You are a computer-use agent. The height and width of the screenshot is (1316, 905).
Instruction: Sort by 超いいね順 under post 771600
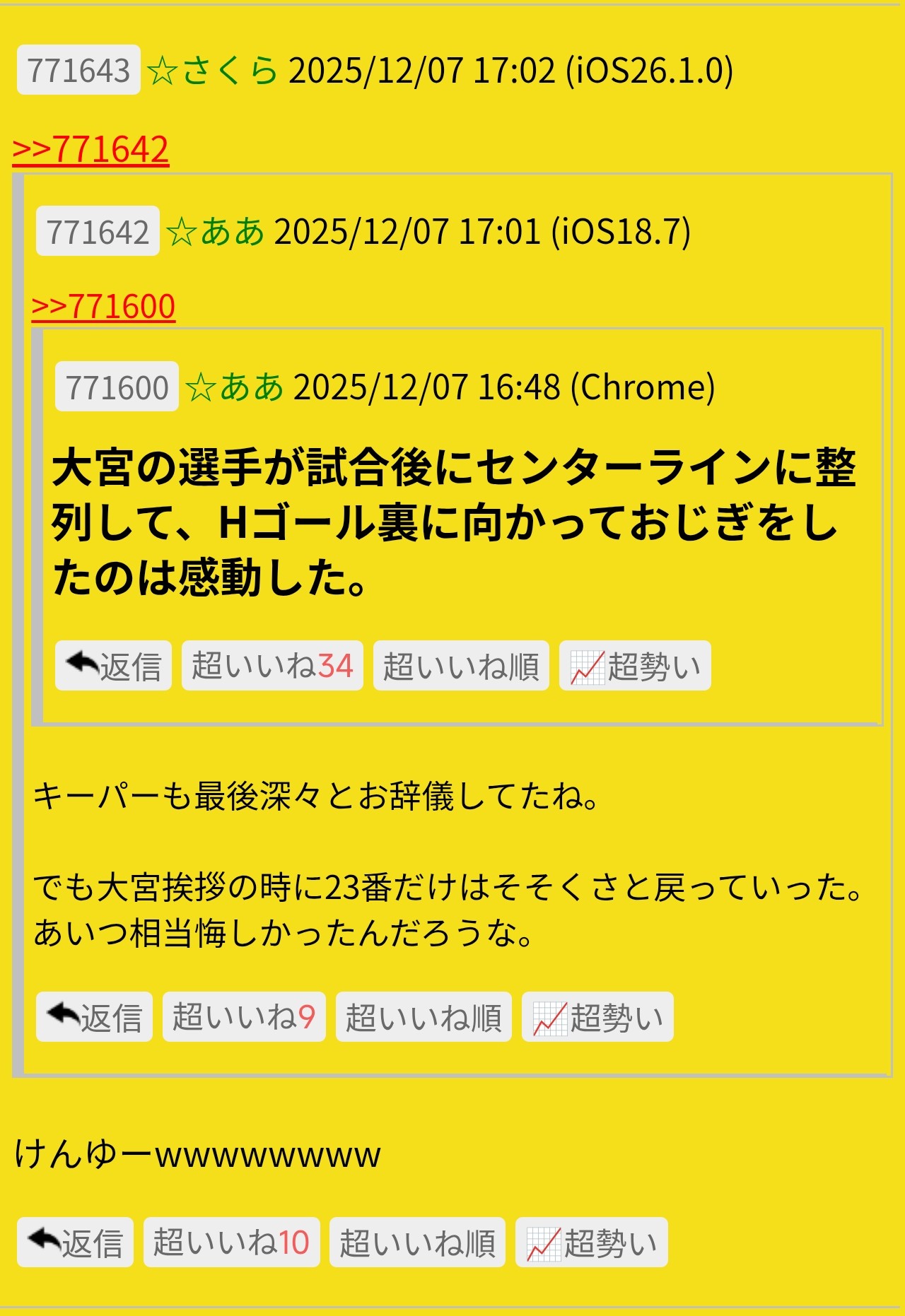click(x=461, y=666)
